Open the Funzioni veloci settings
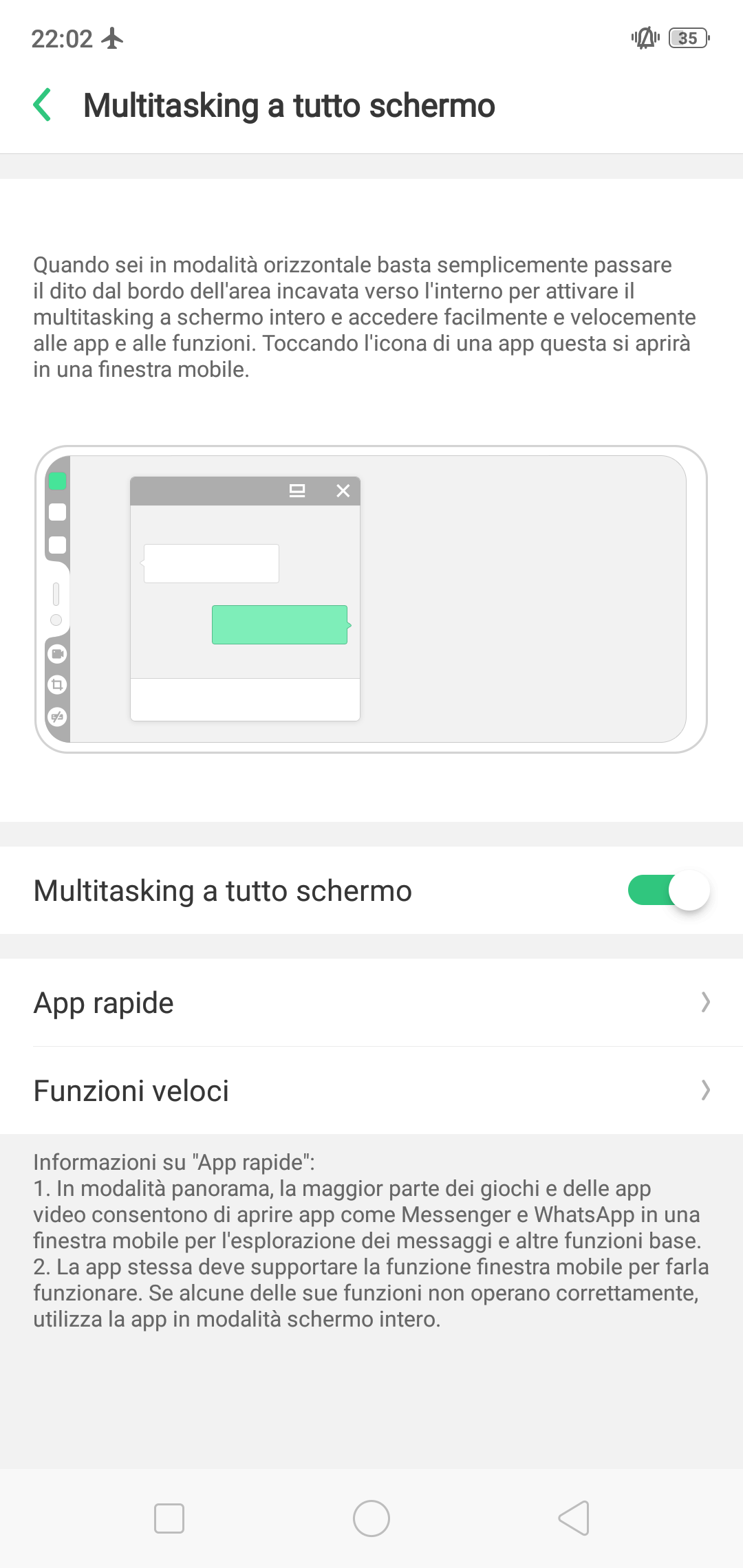The height and width of the screenshot is (1568, 743). (371, 1091)
